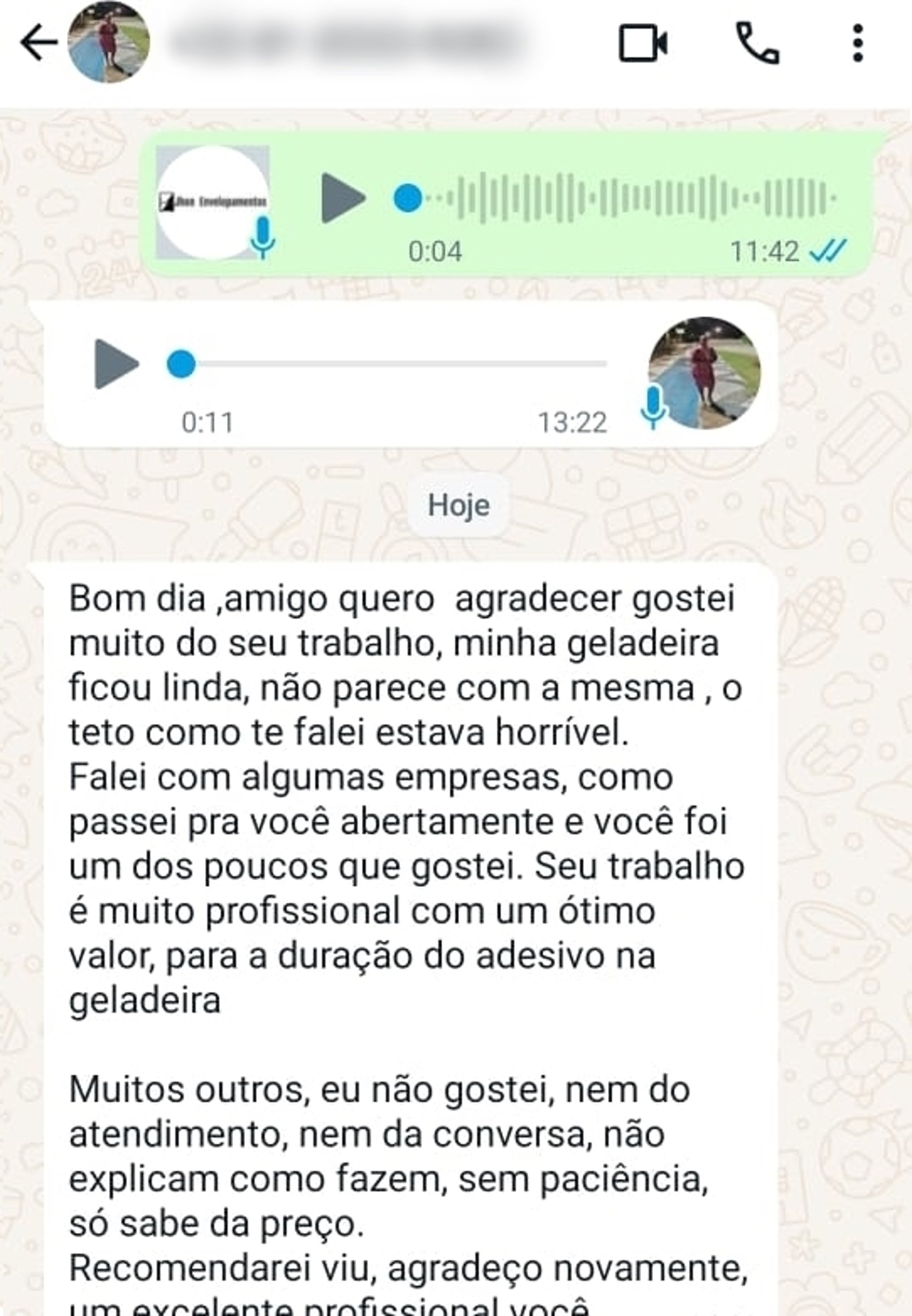
Task: Play the 0:04 sent voice message
Action: coord(342,198)
